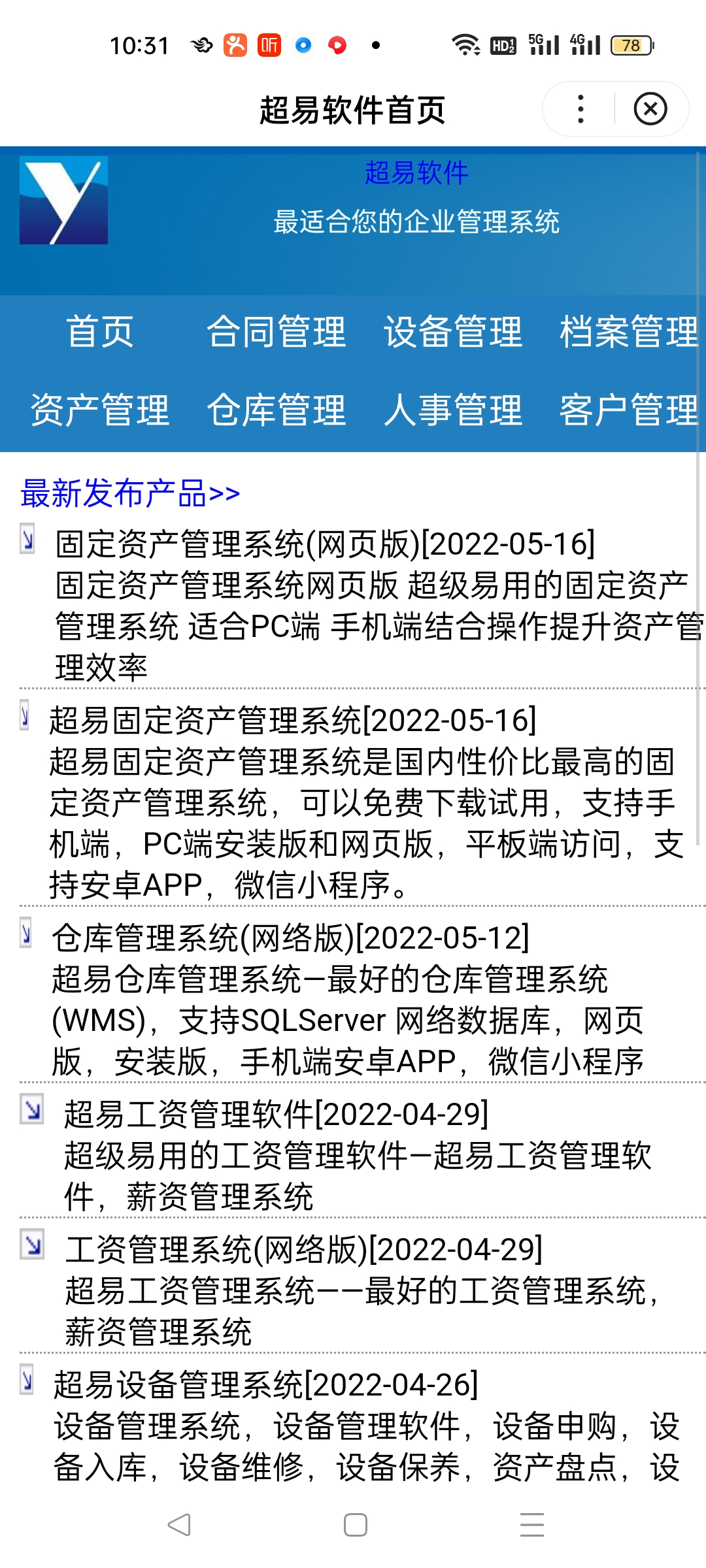Open 仓库管理系统(网络版) product entry

[290, 938]
